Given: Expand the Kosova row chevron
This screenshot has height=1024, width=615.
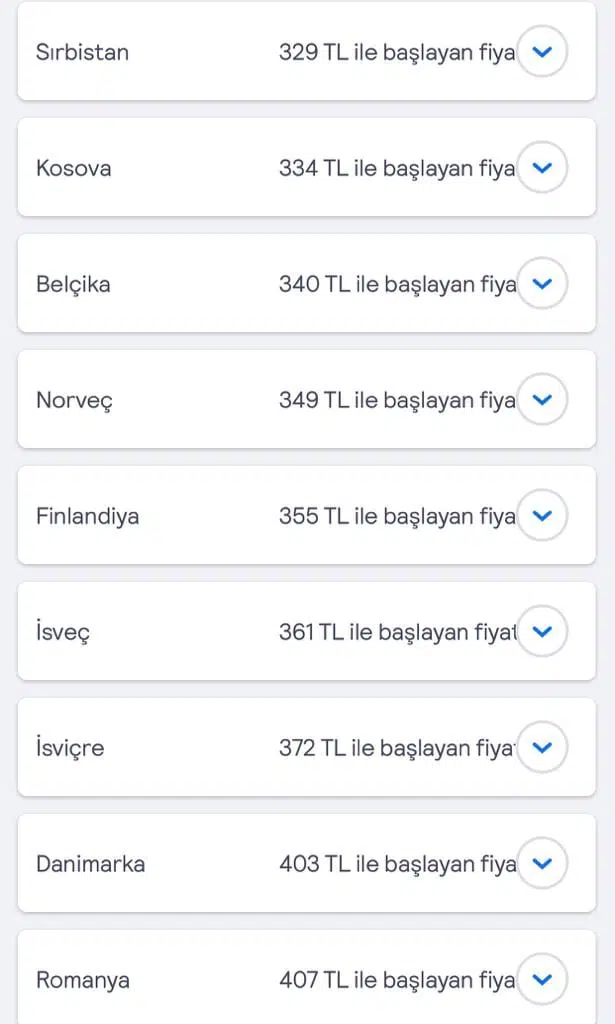Looking at the screenshot, I should point(541,168).
